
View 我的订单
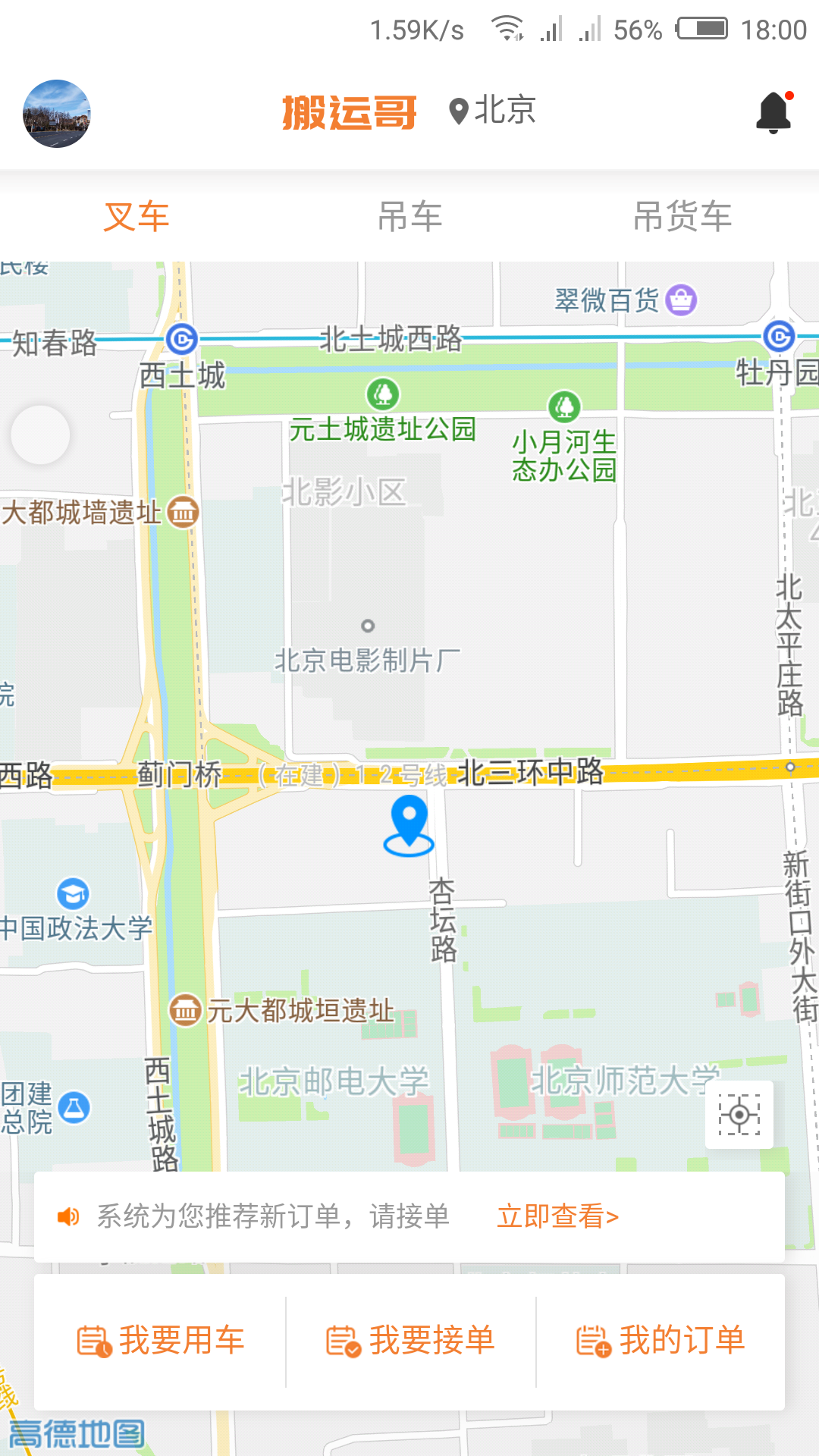tap(661, 1341)
